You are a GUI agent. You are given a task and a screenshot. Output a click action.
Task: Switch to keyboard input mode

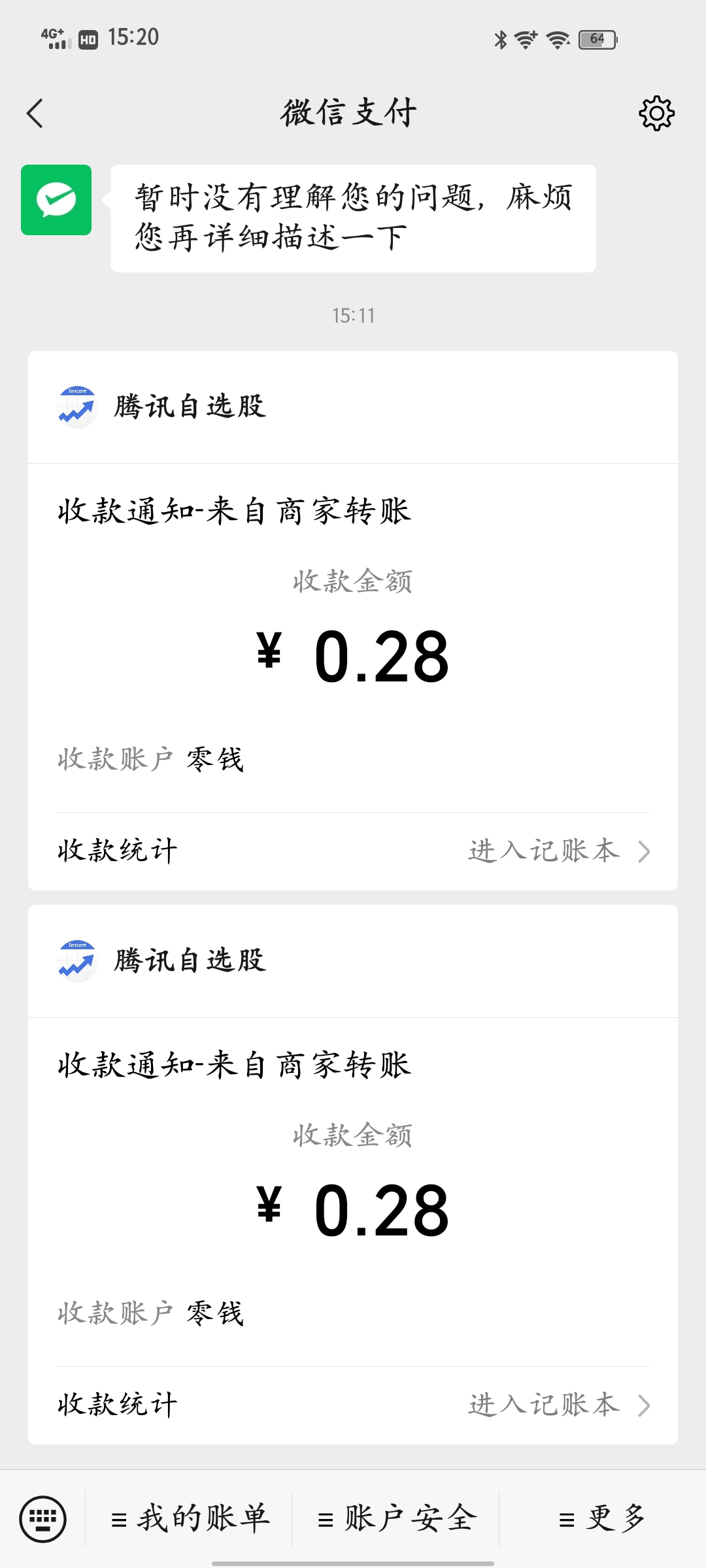(x=43, y=1519)
